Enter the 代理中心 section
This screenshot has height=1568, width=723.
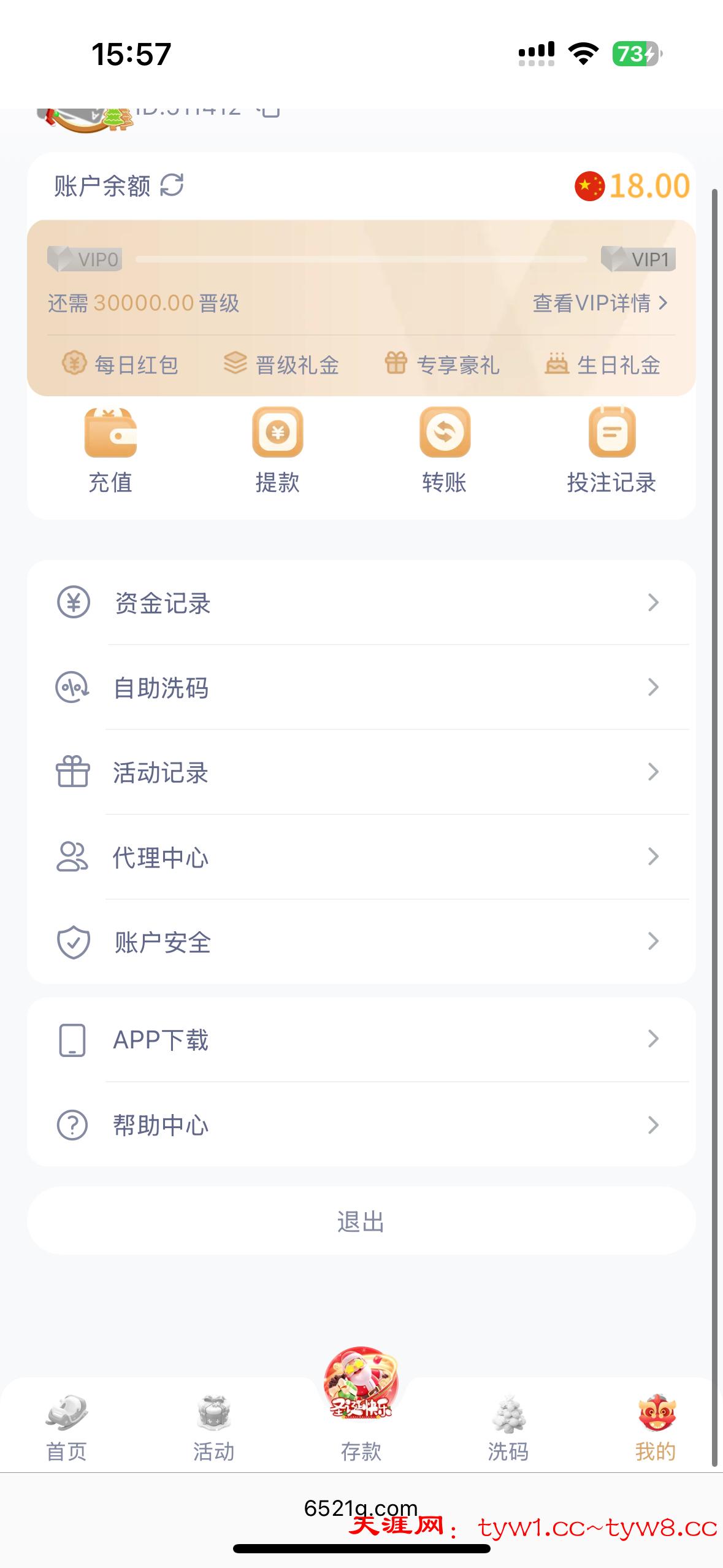361,857
